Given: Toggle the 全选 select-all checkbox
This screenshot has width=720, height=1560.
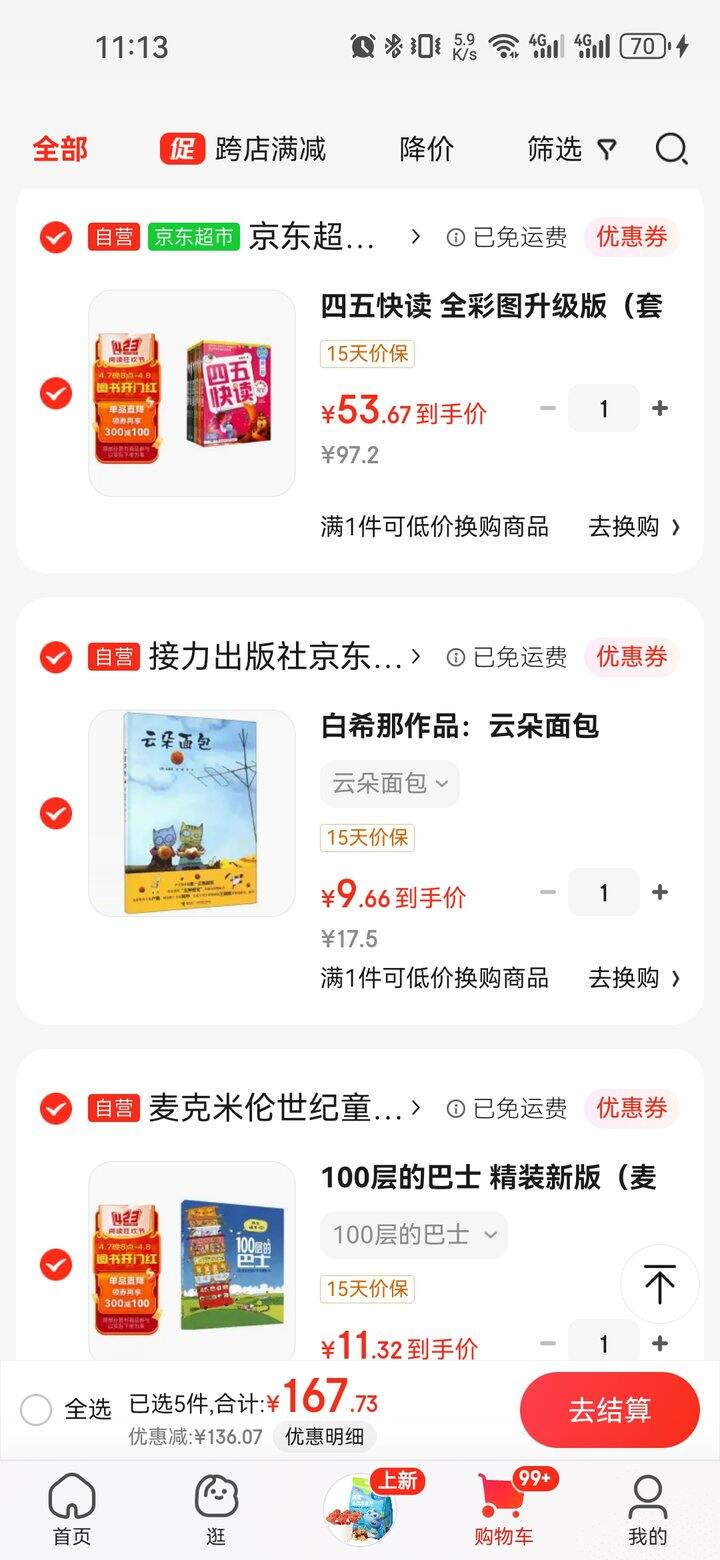Looking at the screenshot, I should click(x=36, y=1409).
